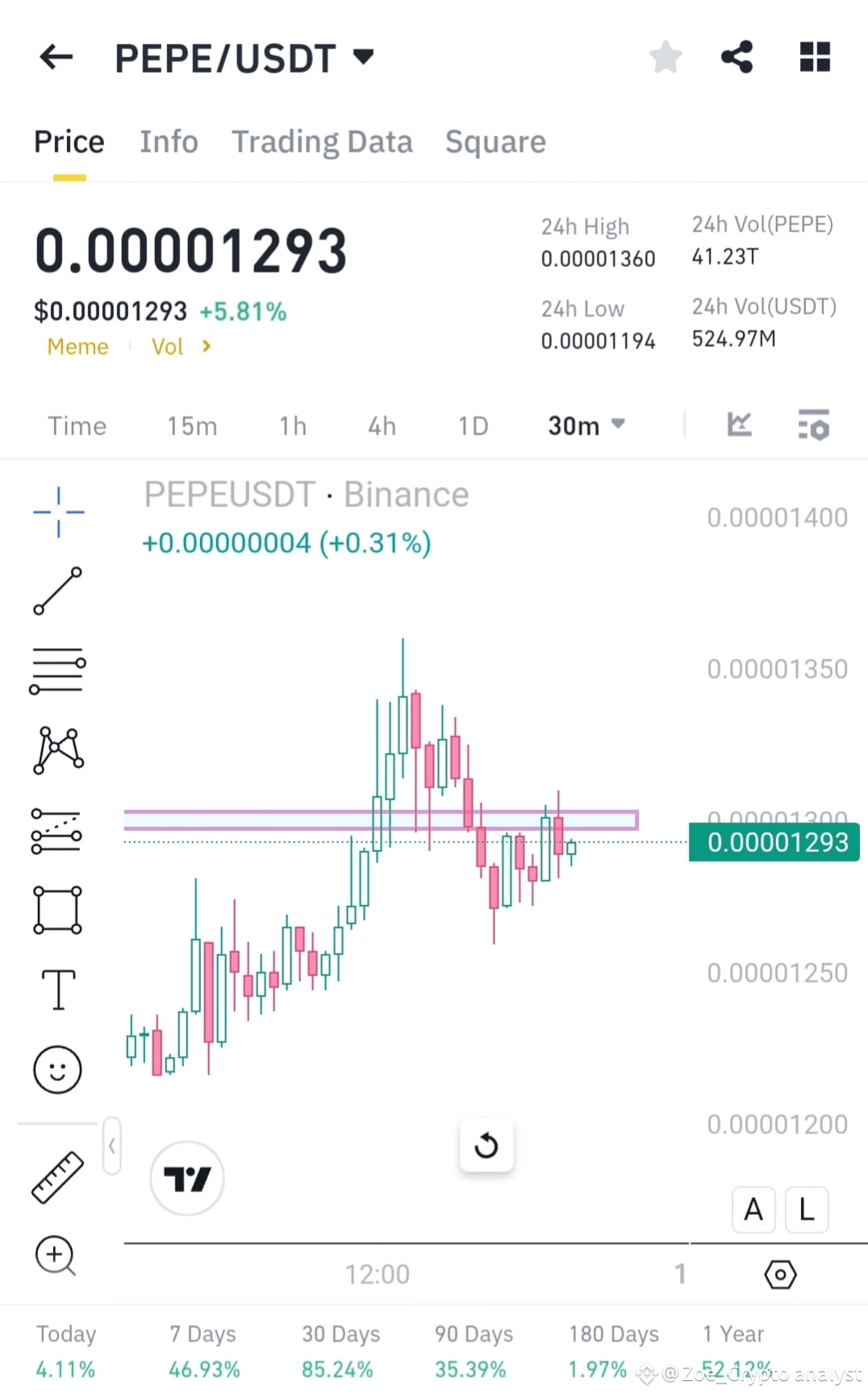The image size is (868, 1394).
Task: Expand the Vol indicator options
Action: click(179, 346)
